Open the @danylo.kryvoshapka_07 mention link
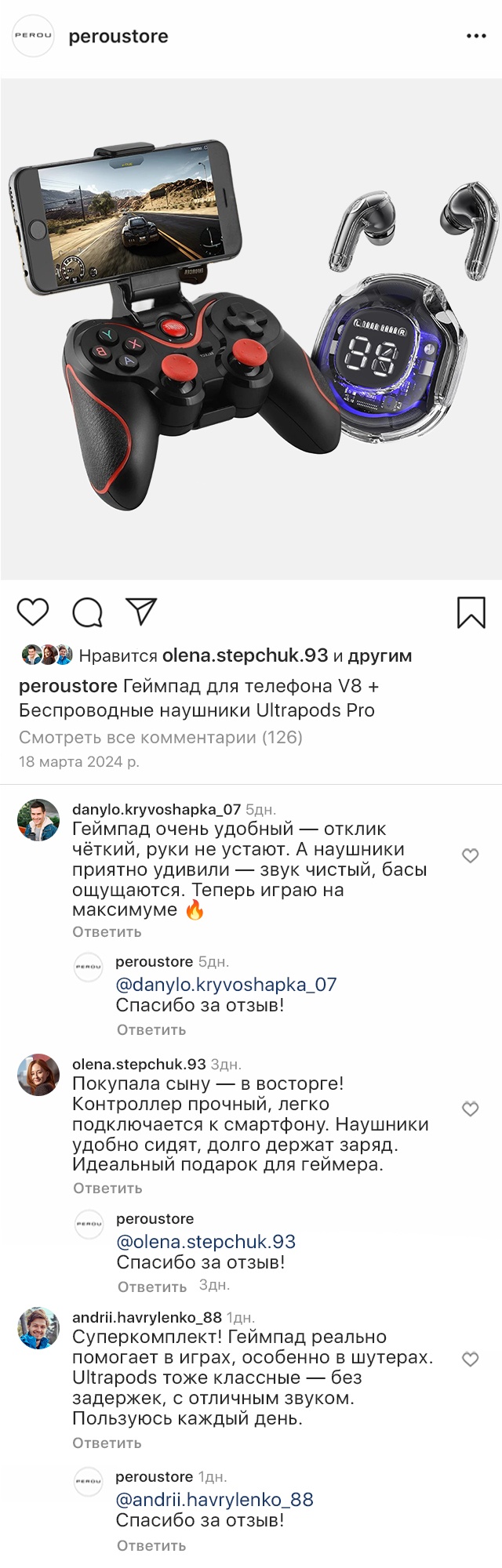 click(x=226, y=984)
